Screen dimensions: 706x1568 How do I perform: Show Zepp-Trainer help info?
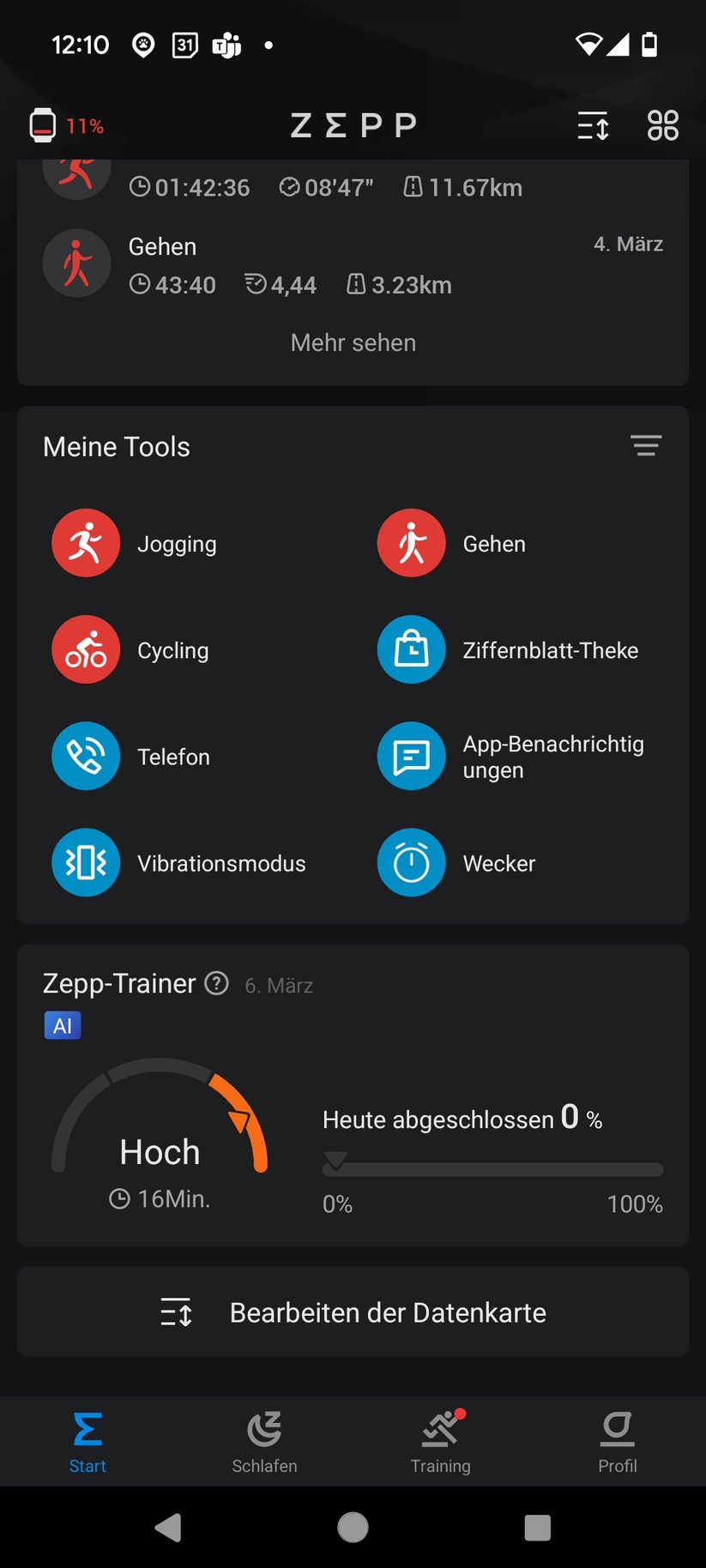(x=217, y=983)
